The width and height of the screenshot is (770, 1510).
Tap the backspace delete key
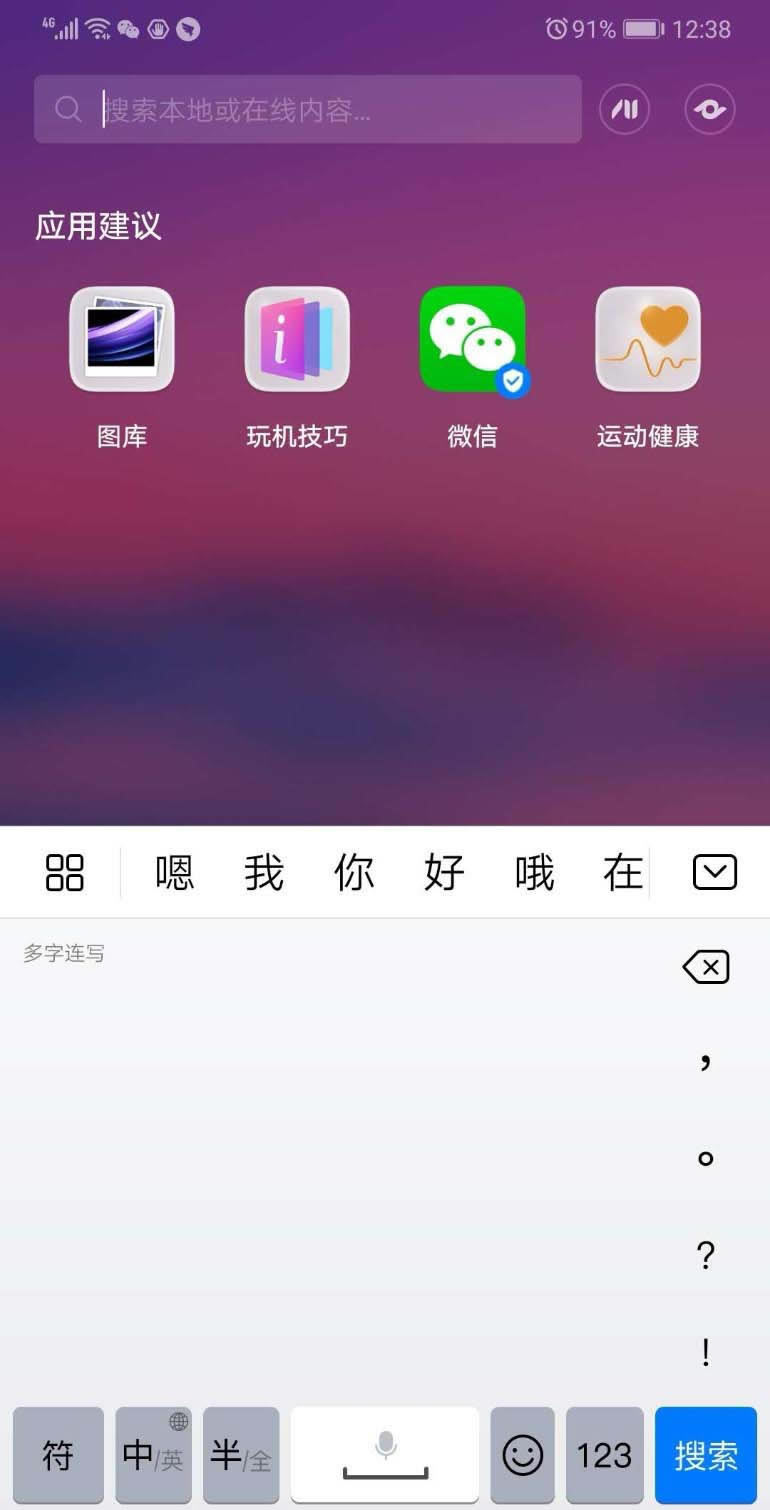point(705,966)
